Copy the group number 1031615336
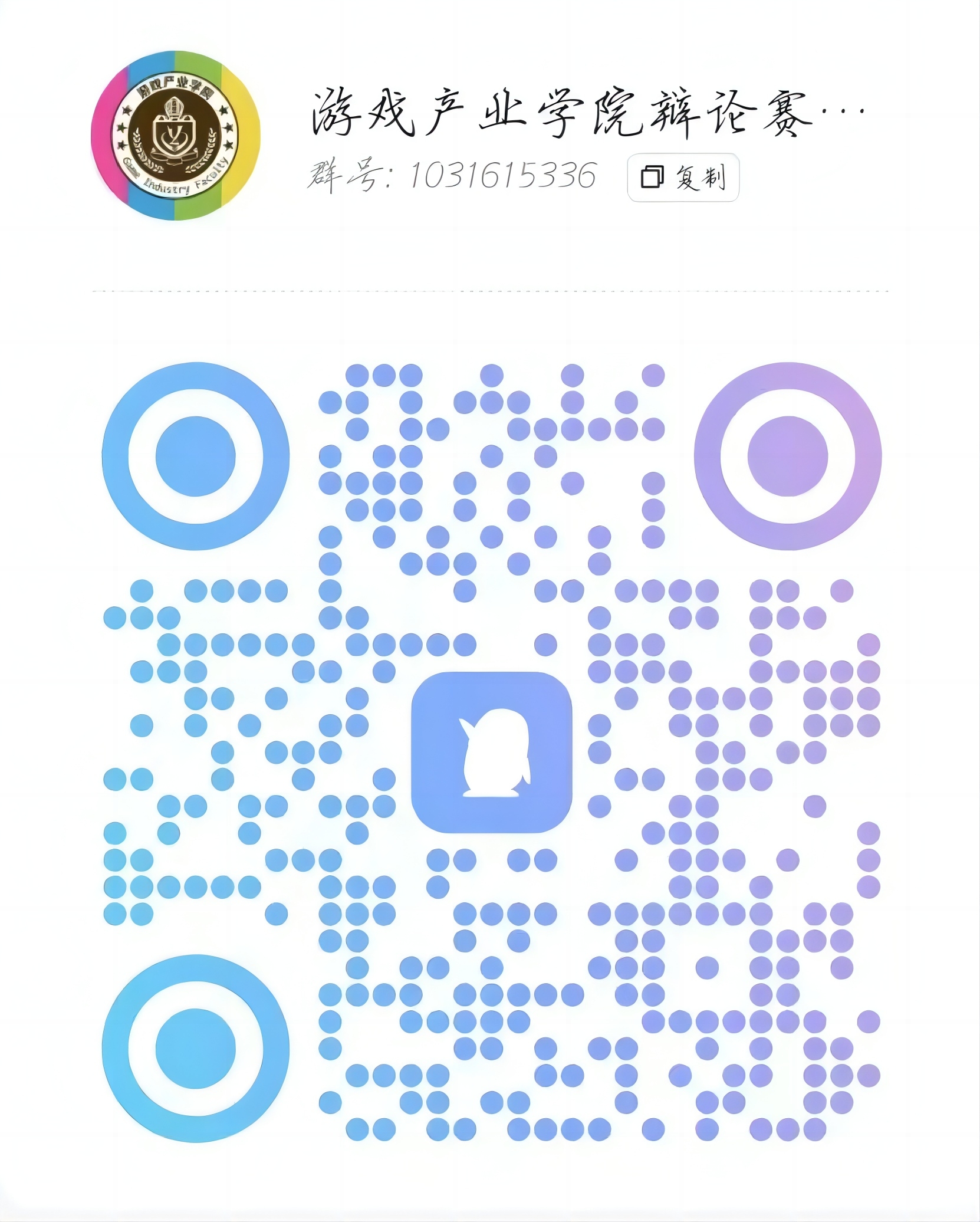This screenshot has height=1222, width=980. [x=683, y=178]
